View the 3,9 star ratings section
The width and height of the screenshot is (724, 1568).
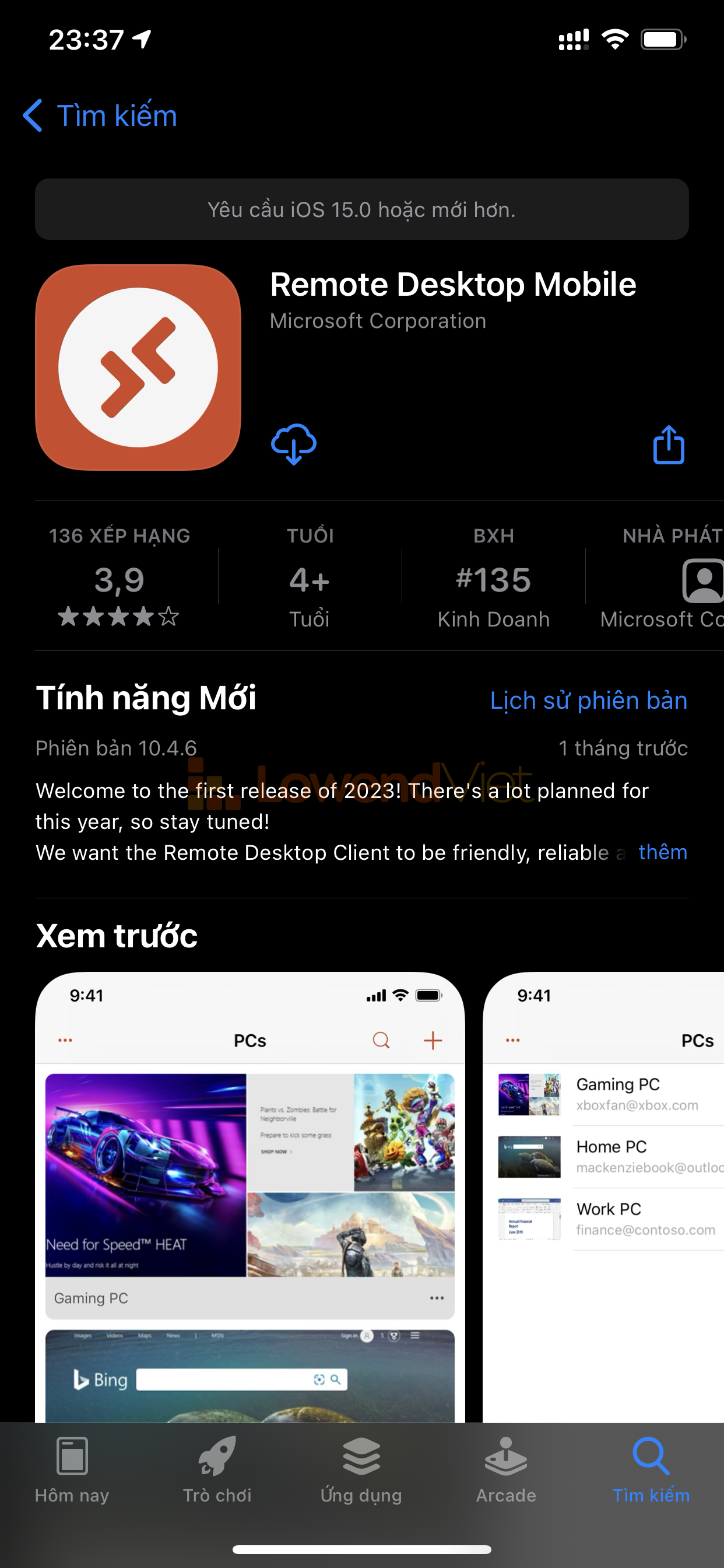pyautogui.click(x=120, y=579)
